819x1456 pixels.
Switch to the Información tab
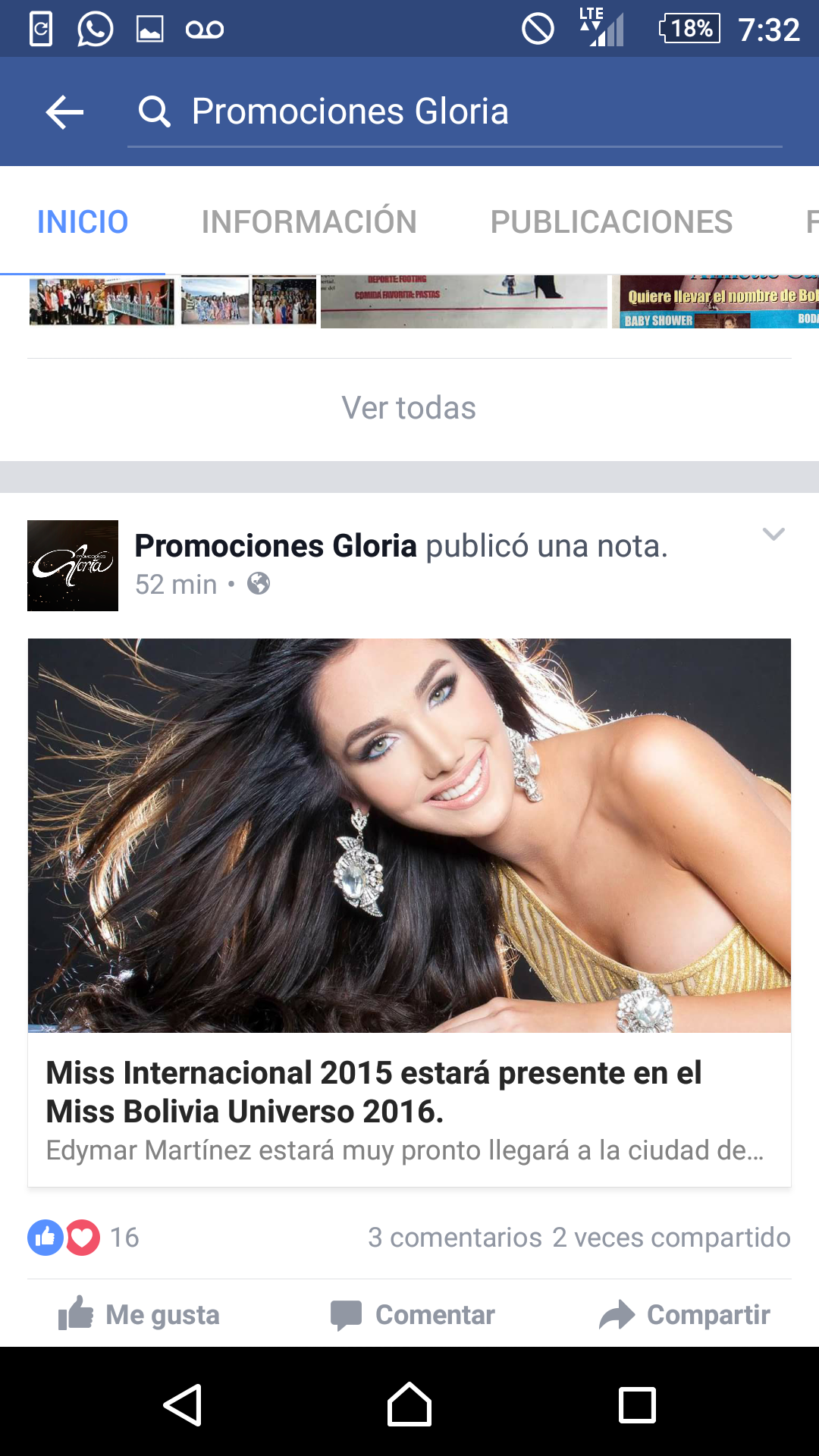(309, 221)
